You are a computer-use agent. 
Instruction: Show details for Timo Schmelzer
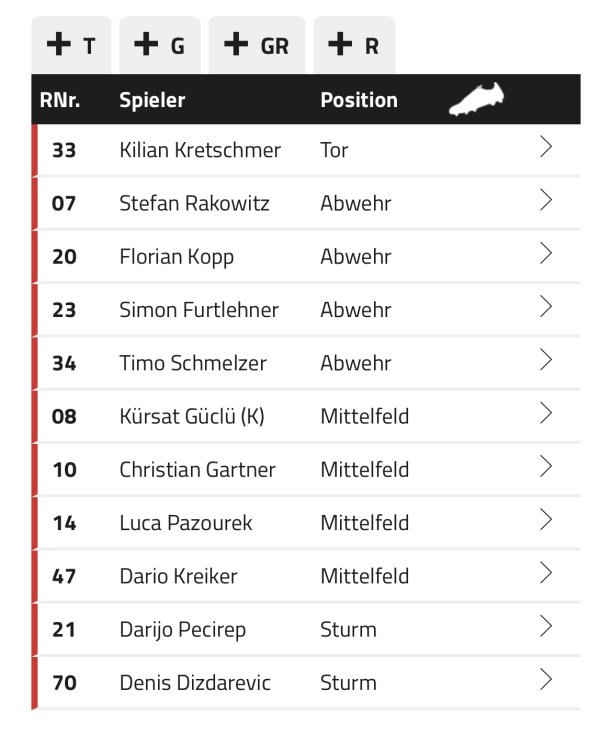point(306,363)
